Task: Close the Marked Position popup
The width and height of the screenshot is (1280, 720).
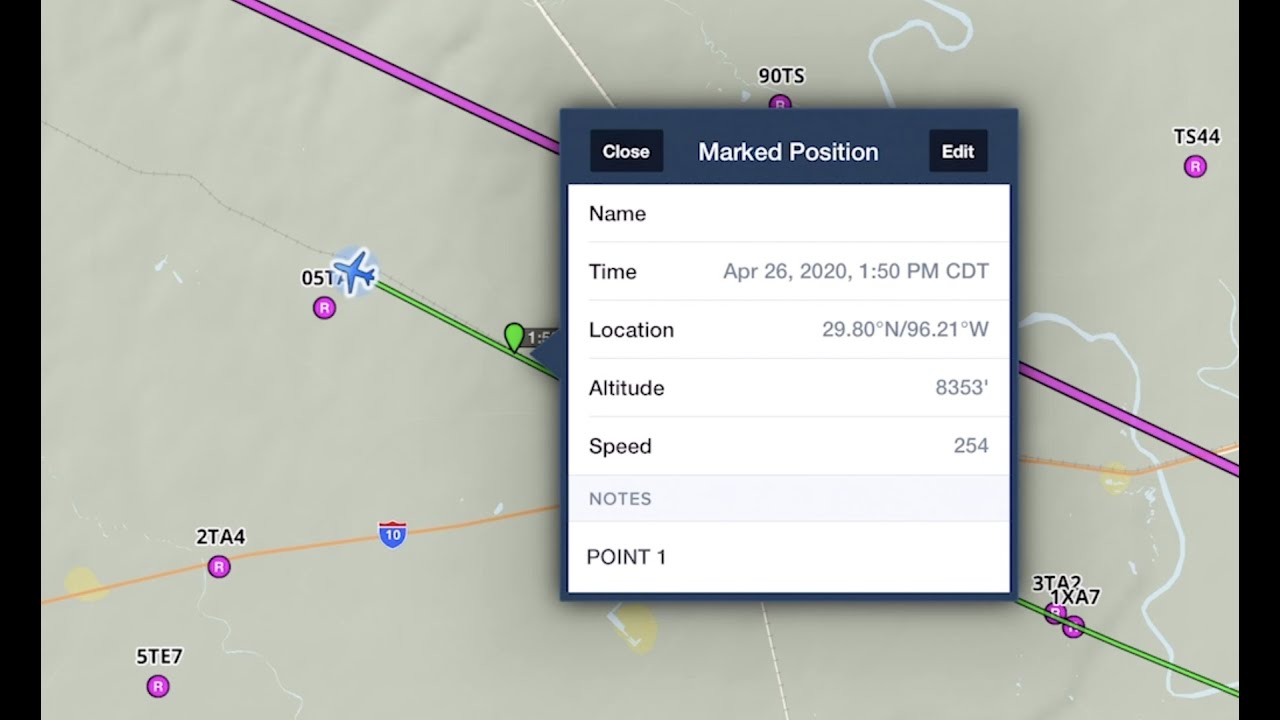Action: [x=626, y=152]
